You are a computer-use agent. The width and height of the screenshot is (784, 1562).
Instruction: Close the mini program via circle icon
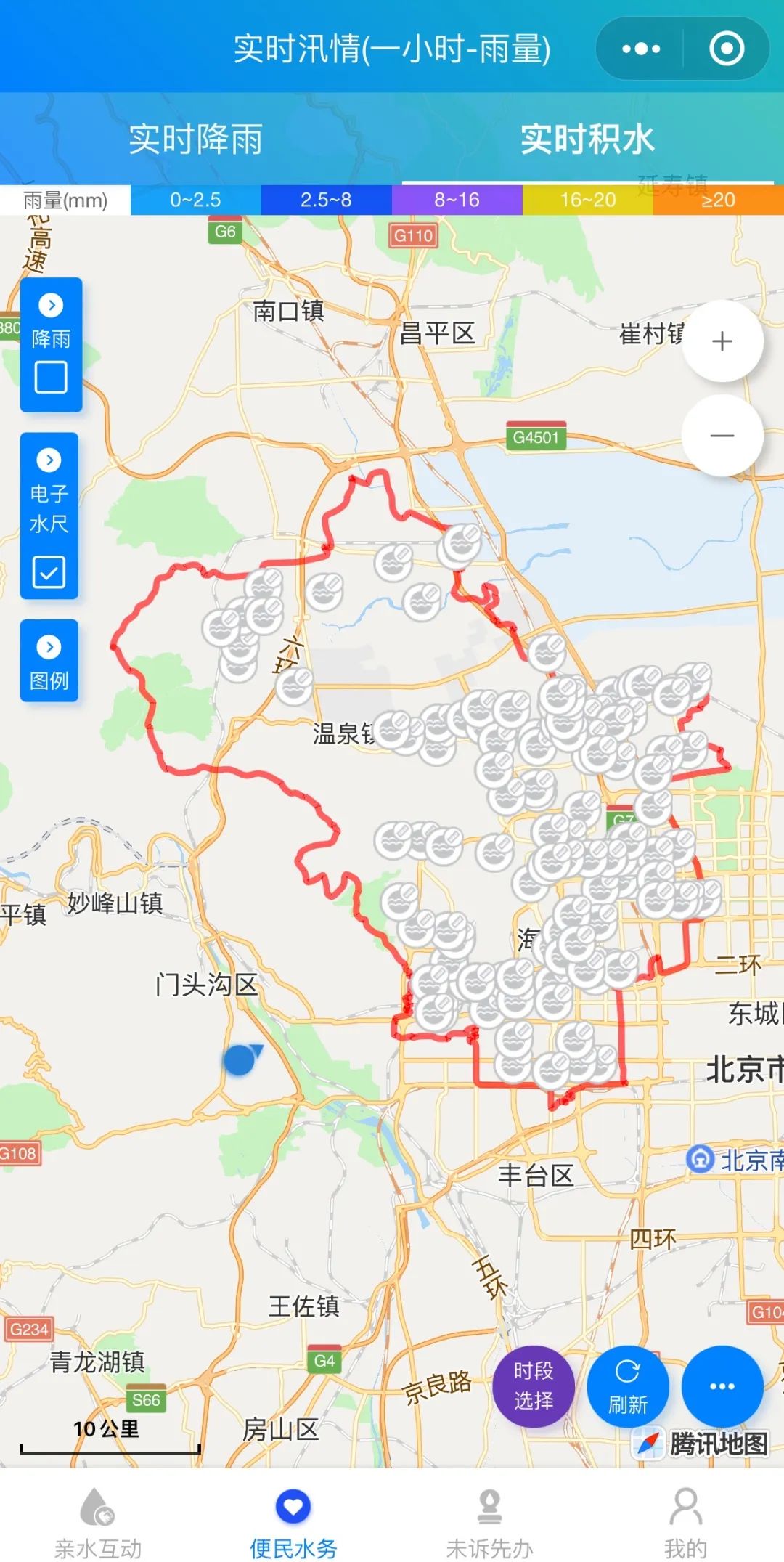(726, 49)
